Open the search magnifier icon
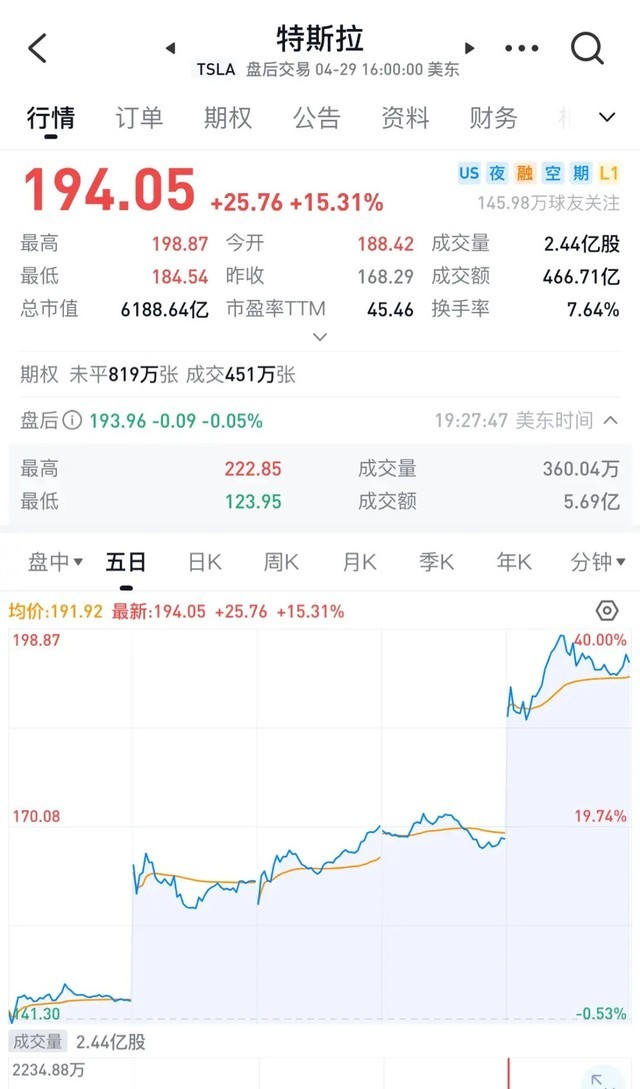Image resolution: width=640 pixels, height=1089 pixels. click(587, 48)
